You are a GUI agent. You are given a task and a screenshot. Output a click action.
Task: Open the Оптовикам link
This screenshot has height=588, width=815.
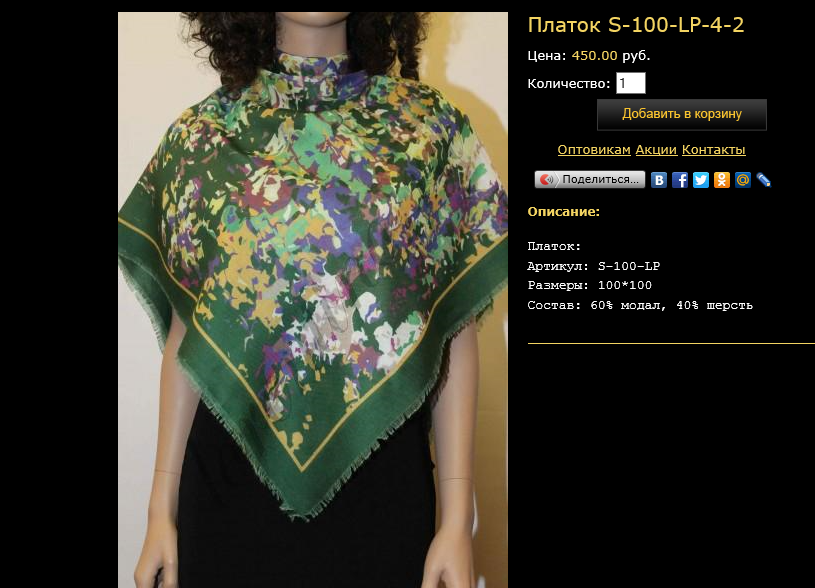tap(593, 150)
